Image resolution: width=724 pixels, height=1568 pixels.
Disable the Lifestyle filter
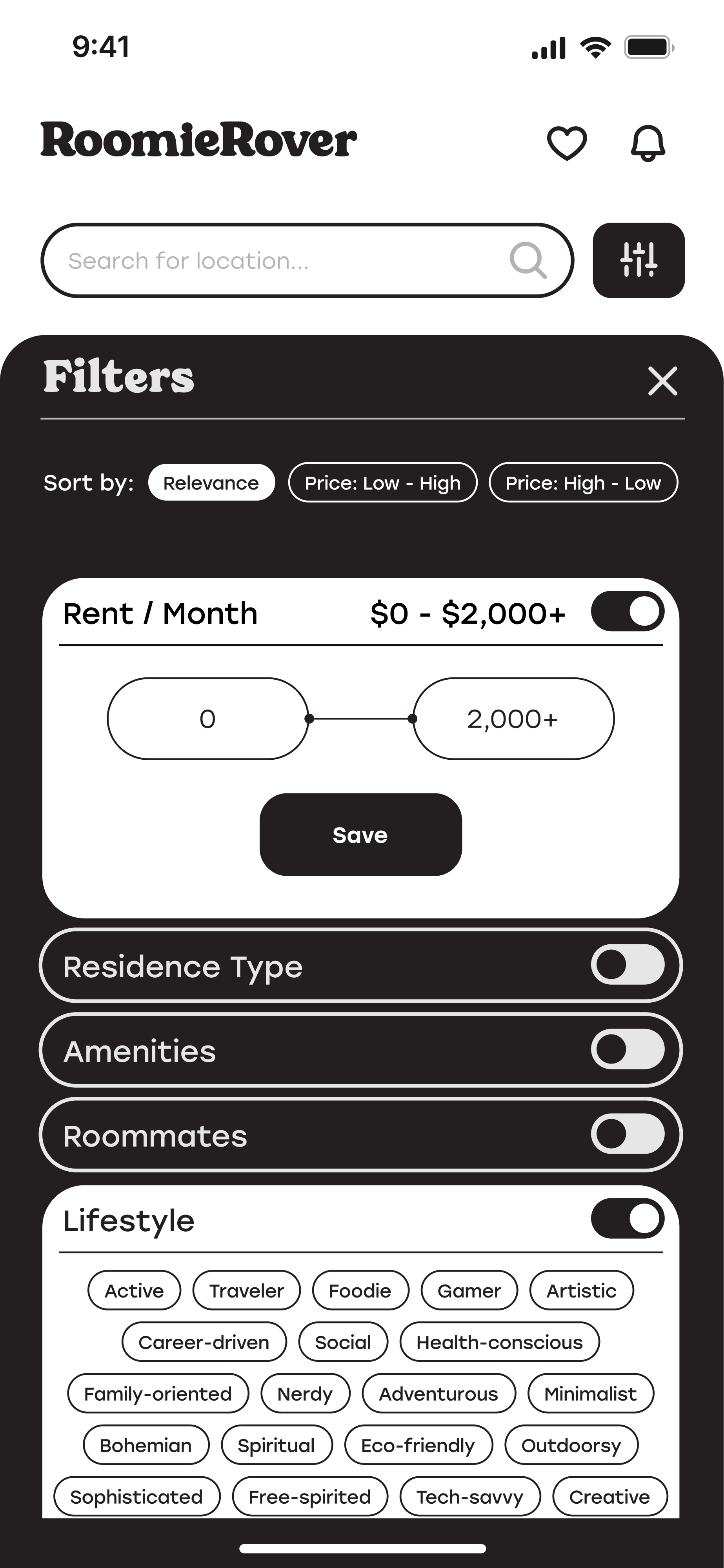coord(627,1219)
